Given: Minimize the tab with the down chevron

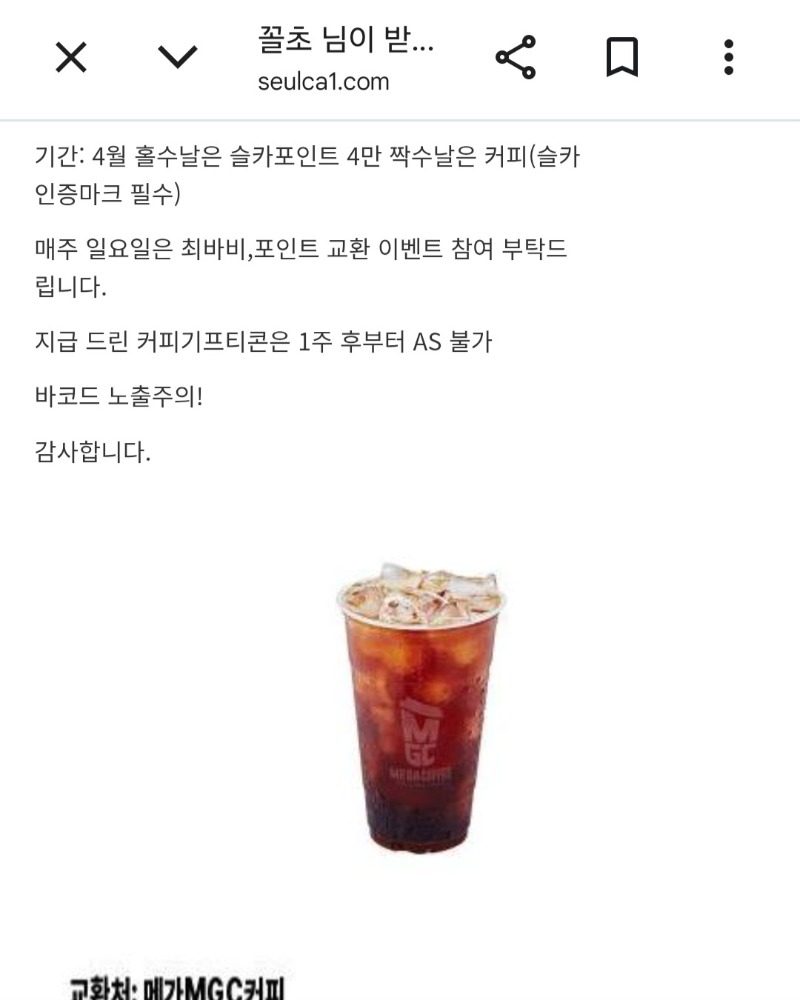Looking at the screenshot, I should point(178,58).
